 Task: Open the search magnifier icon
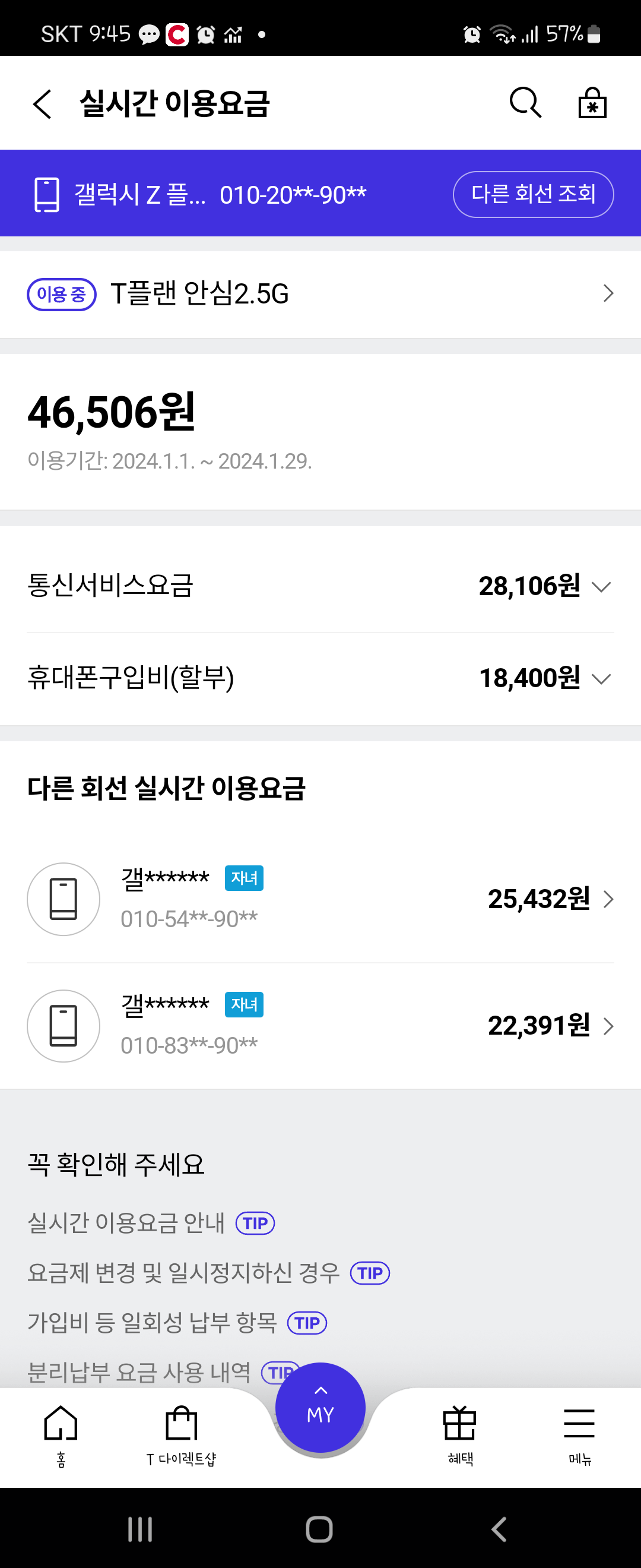coord(525,102)
